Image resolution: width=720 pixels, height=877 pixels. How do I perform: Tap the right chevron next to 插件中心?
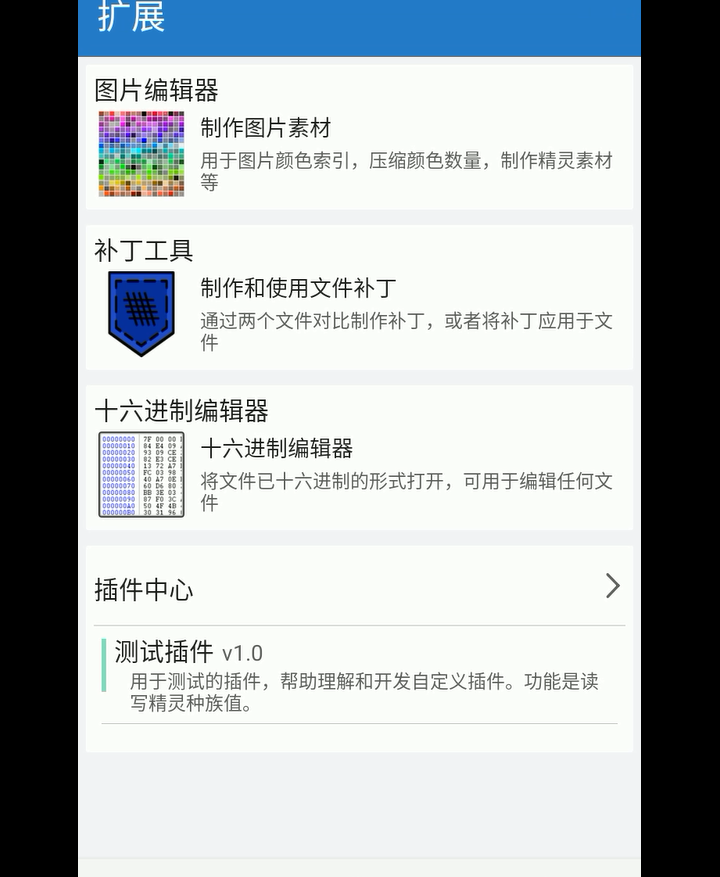(611, 586)
